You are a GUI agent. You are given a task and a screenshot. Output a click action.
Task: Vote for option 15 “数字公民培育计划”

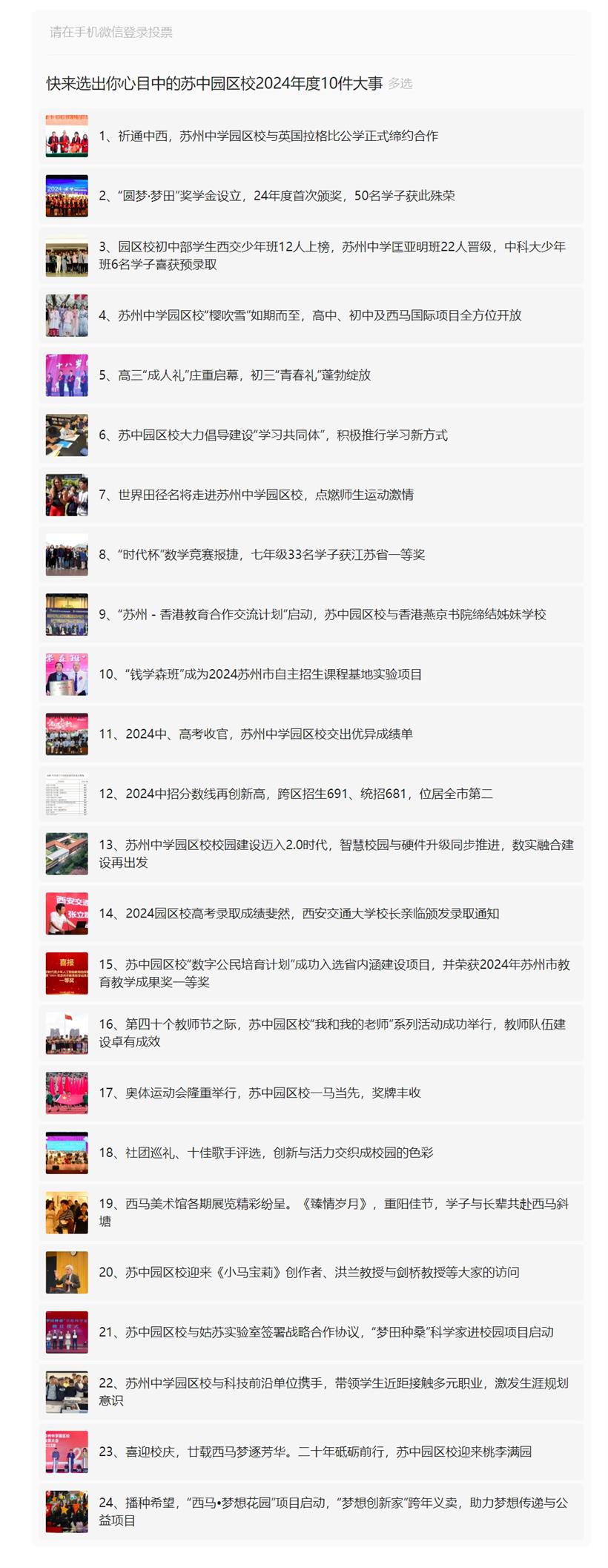click(334, 973)
